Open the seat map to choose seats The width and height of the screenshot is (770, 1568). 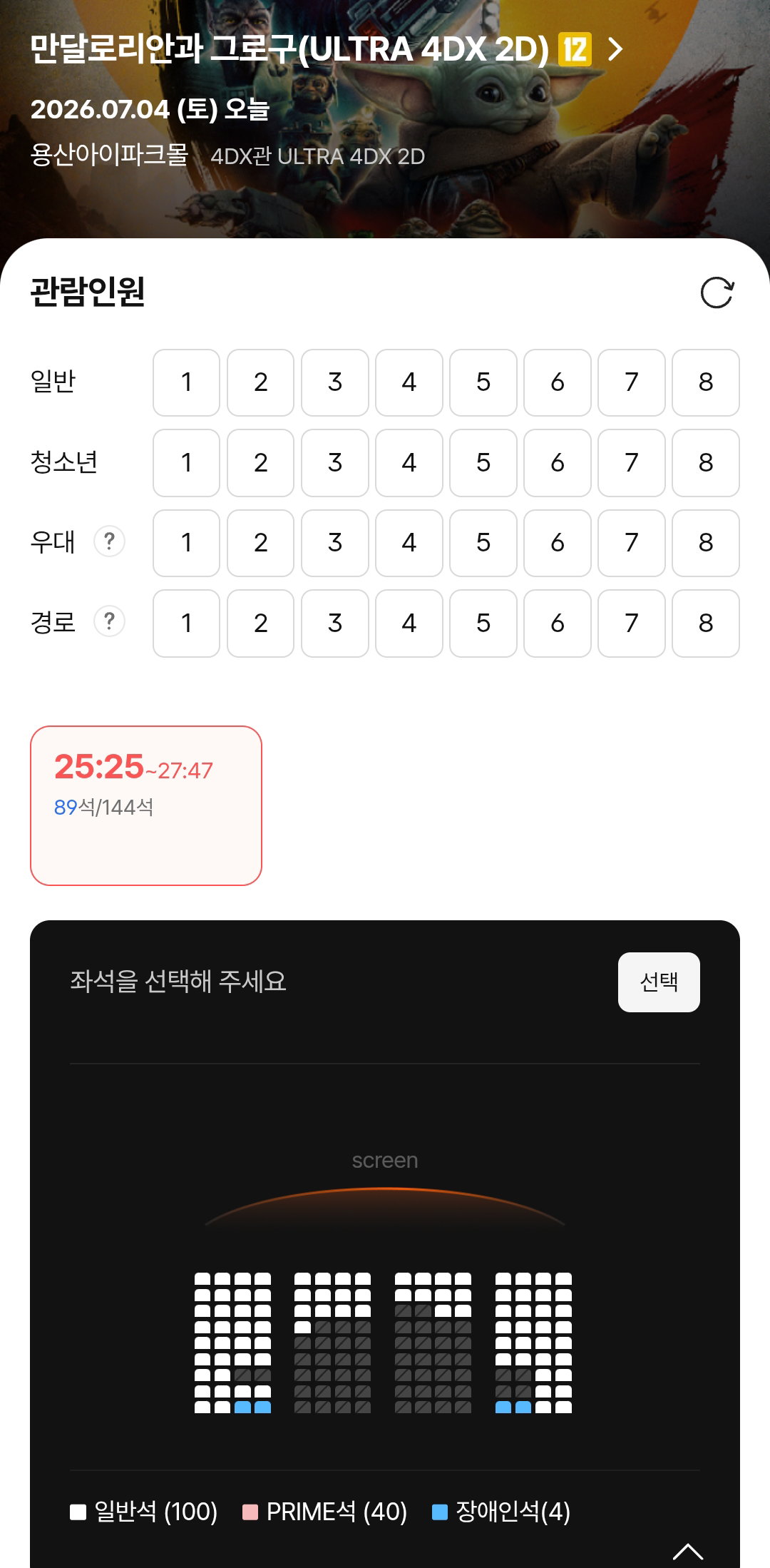tap(384, 1343)
